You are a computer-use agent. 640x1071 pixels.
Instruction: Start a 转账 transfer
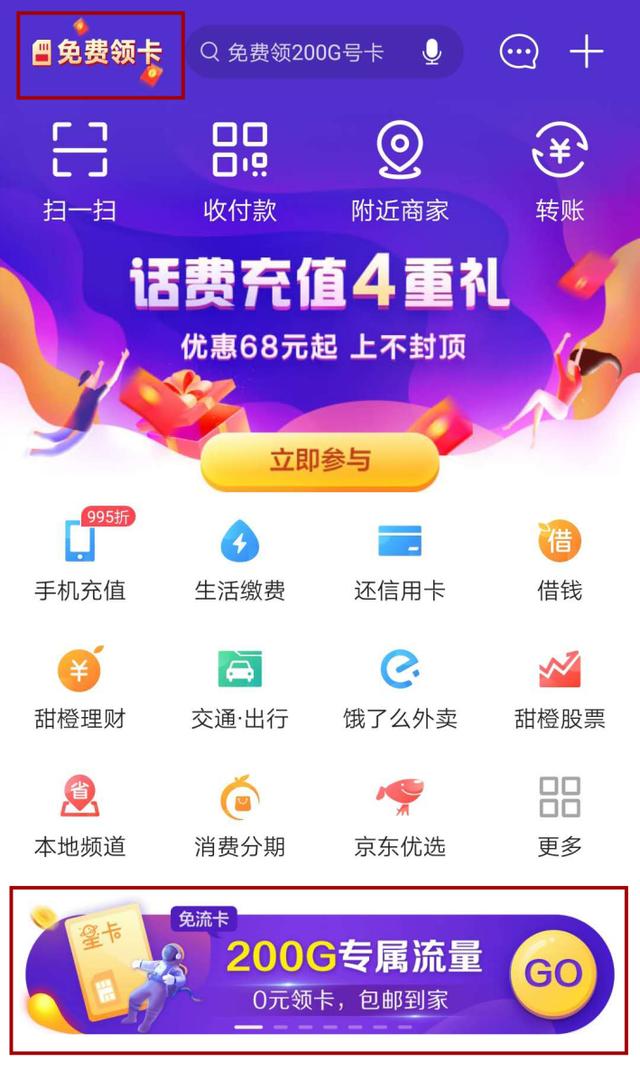coord(560,170)
